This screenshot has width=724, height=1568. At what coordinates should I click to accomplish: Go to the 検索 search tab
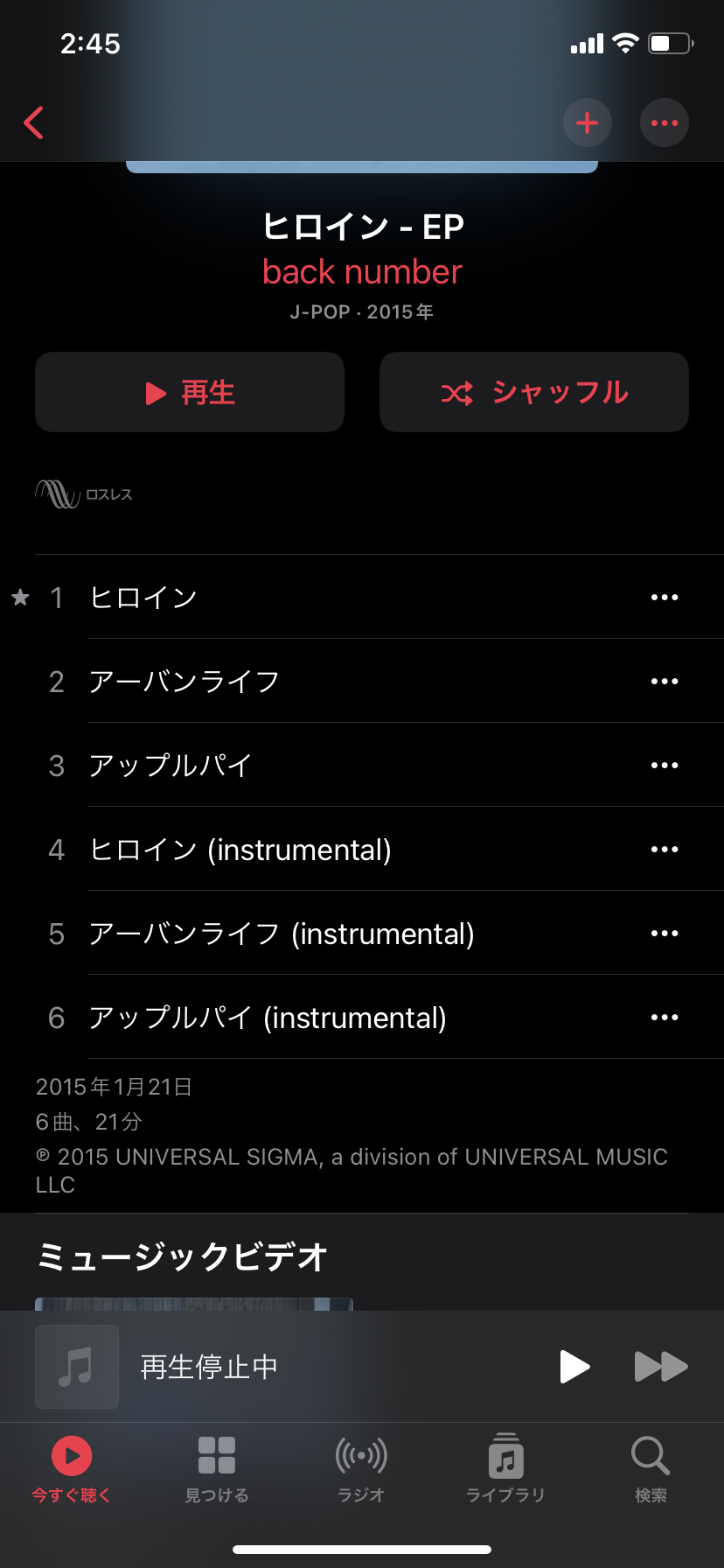tap(651, 1470)
